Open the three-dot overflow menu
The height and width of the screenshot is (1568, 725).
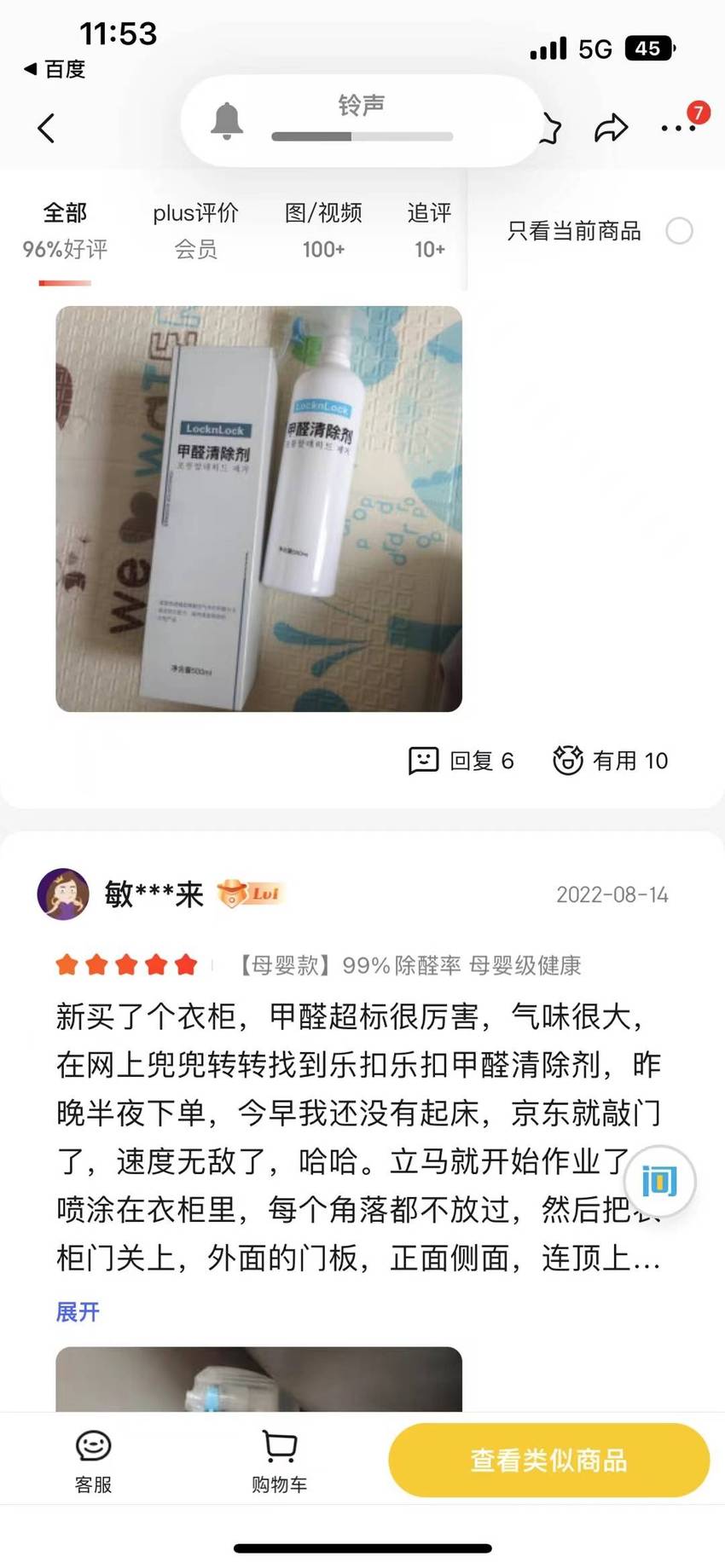(x=678, y=128)
